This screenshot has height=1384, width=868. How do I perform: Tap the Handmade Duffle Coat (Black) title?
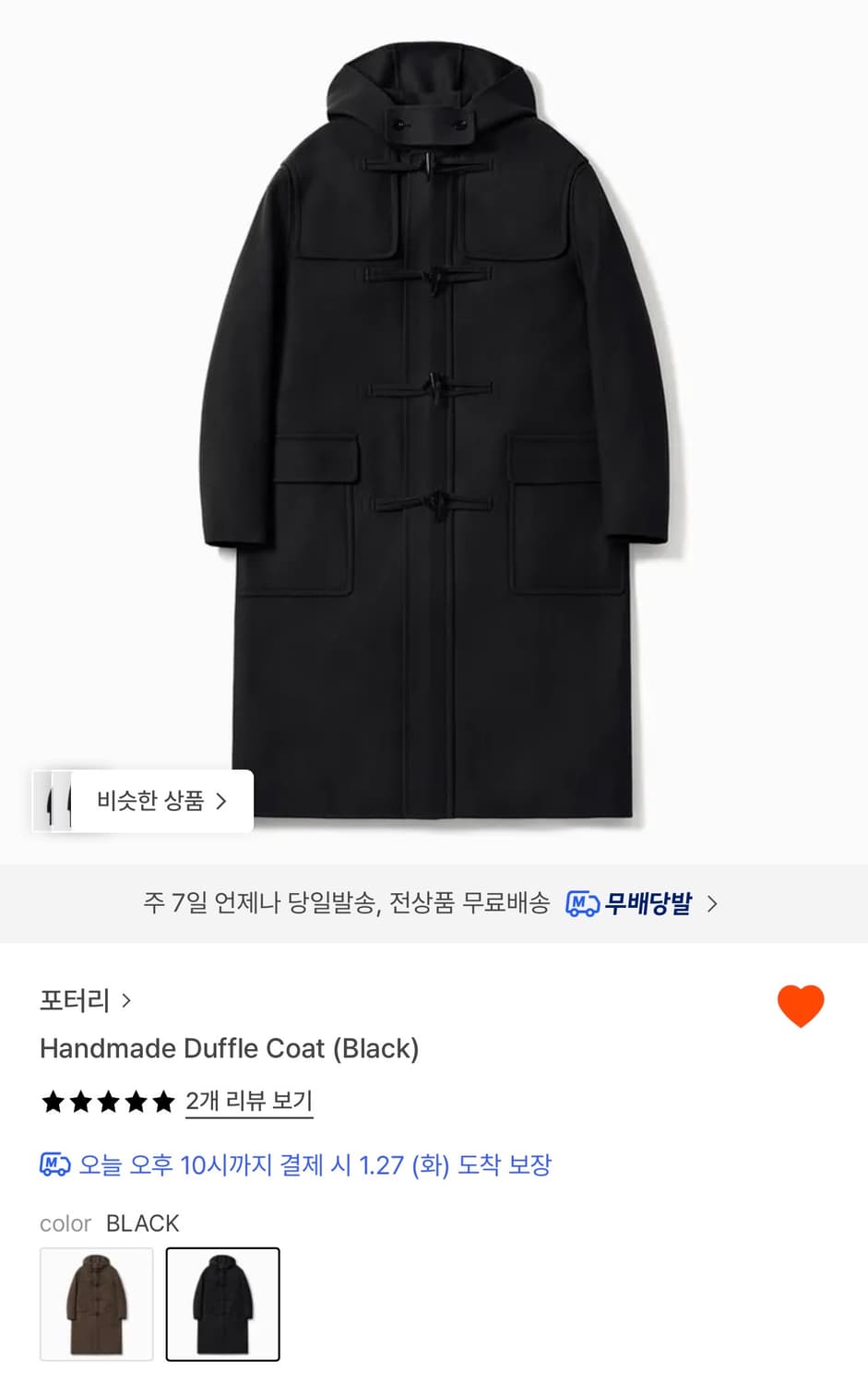229,1048
